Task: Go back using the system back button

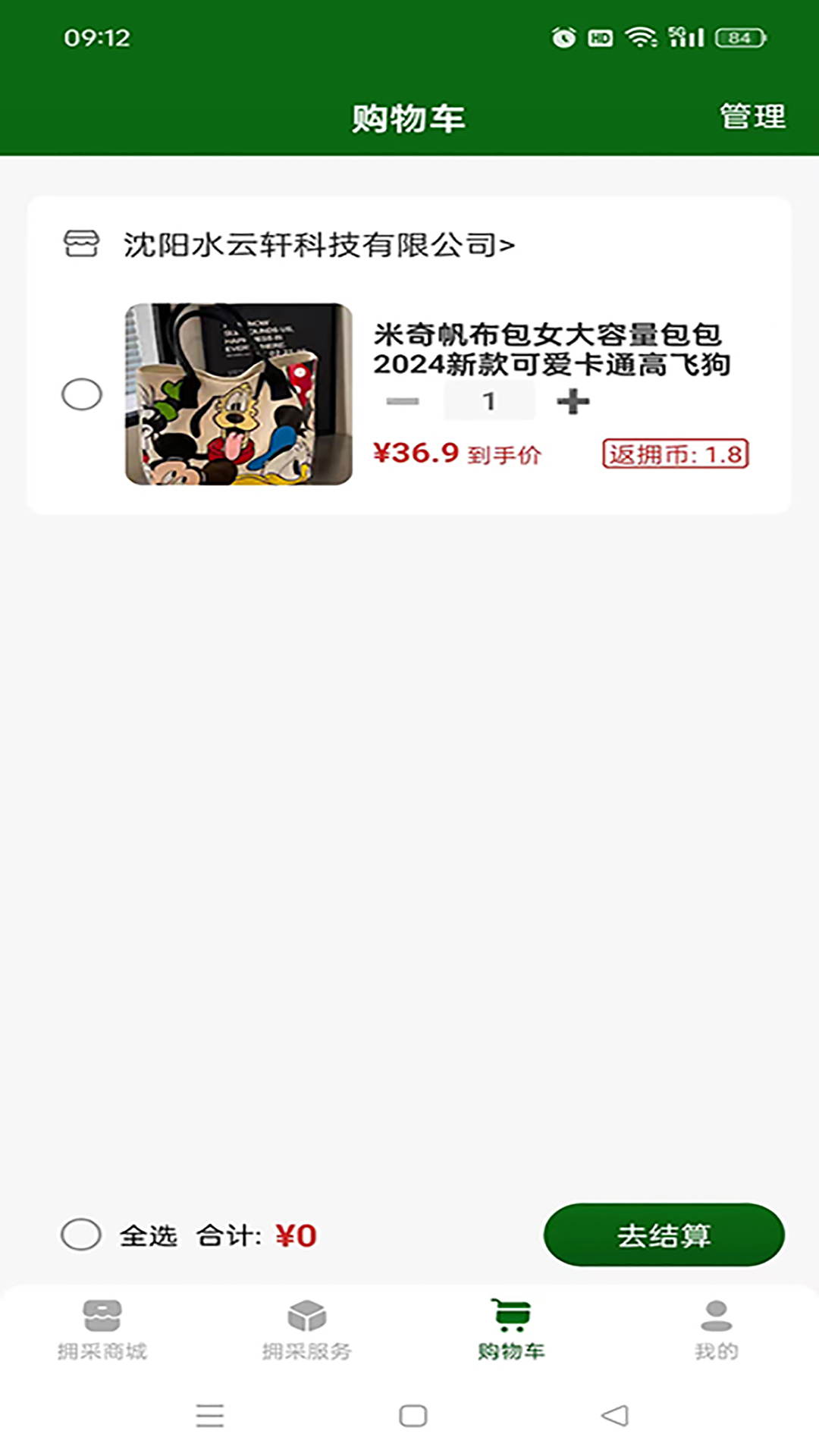Action: point(614,1416)
